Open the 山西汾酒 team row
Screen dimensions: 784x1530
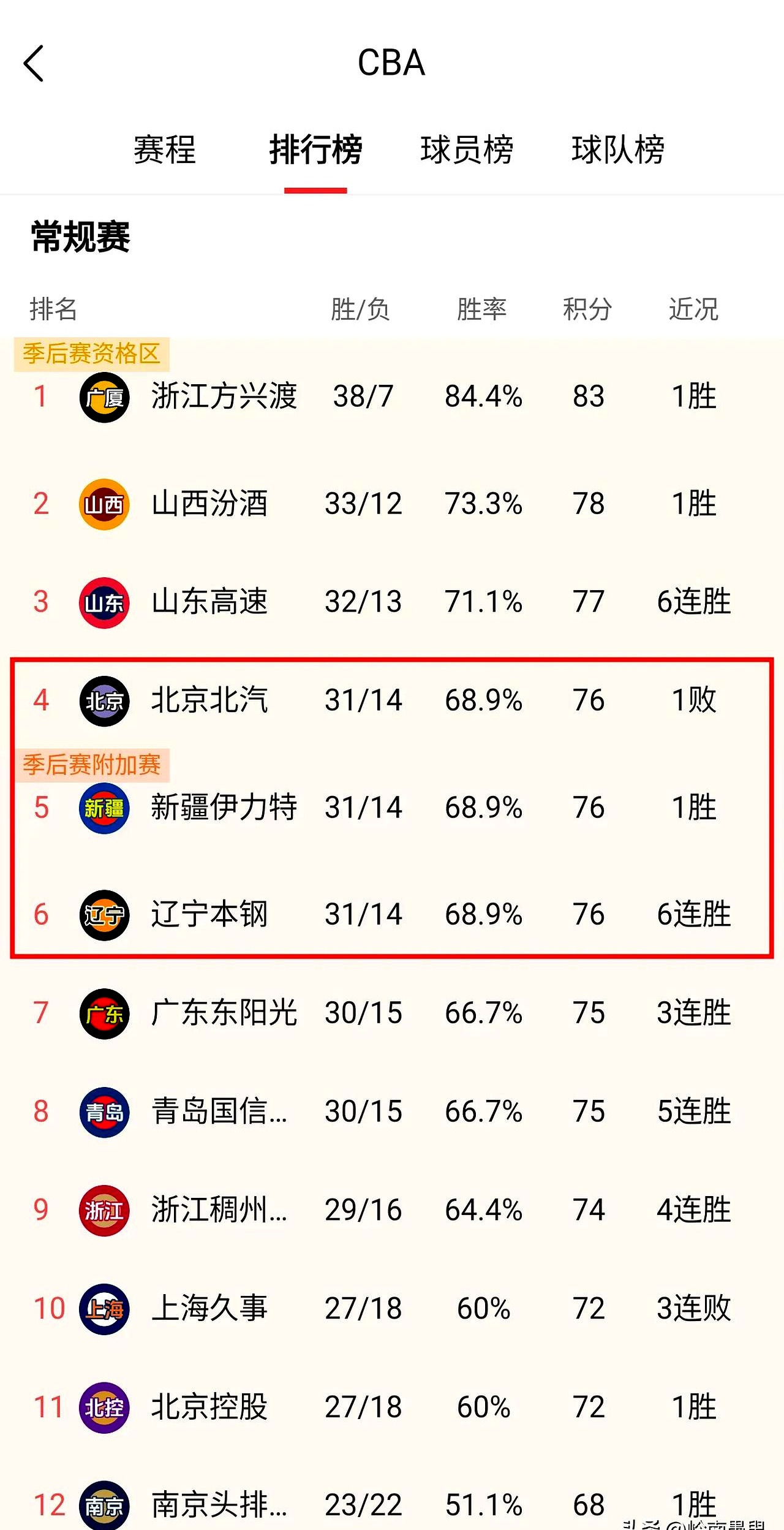(x=209, y=504)
